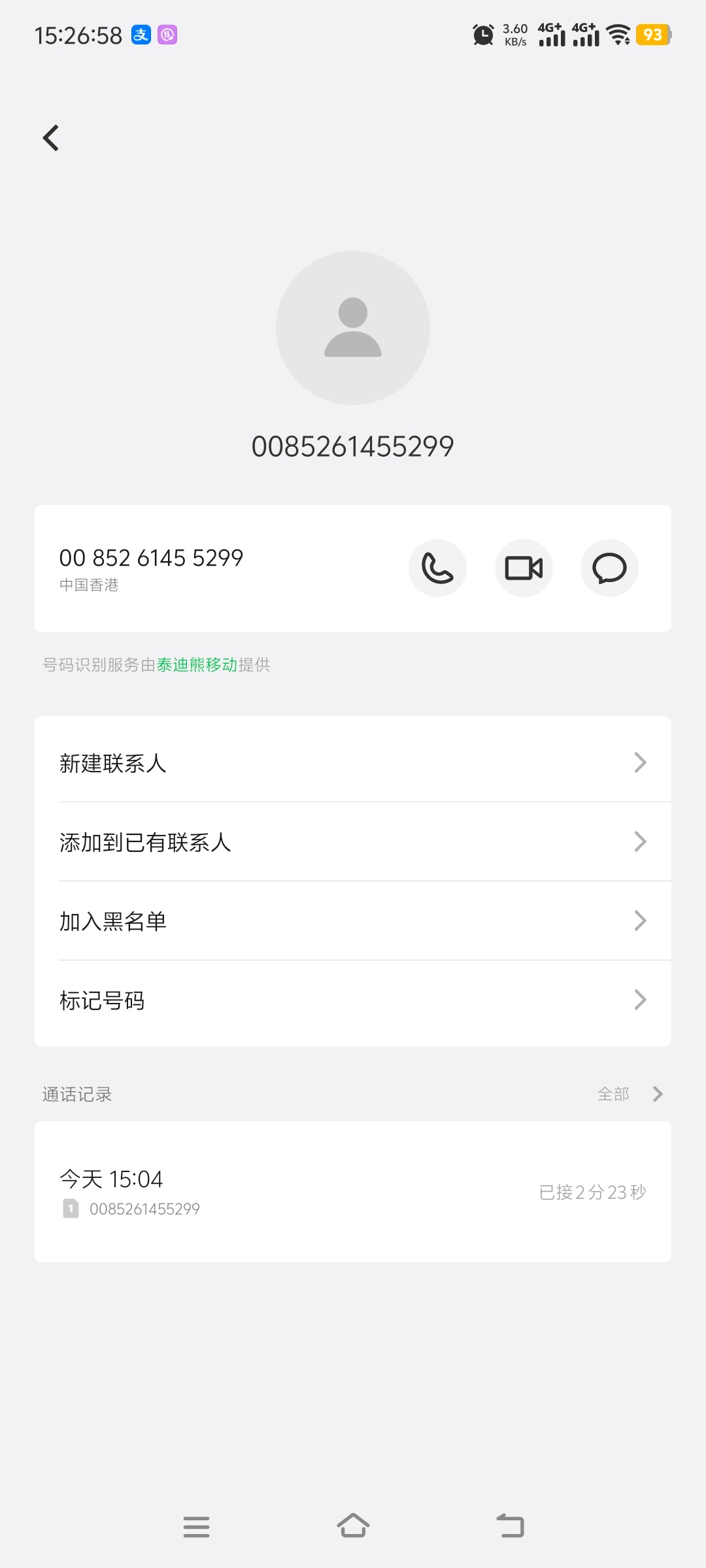Tap the SIM 1 indicator in call record
706x1568 pixels.
pyautogui.click(x=69, y=1207)
